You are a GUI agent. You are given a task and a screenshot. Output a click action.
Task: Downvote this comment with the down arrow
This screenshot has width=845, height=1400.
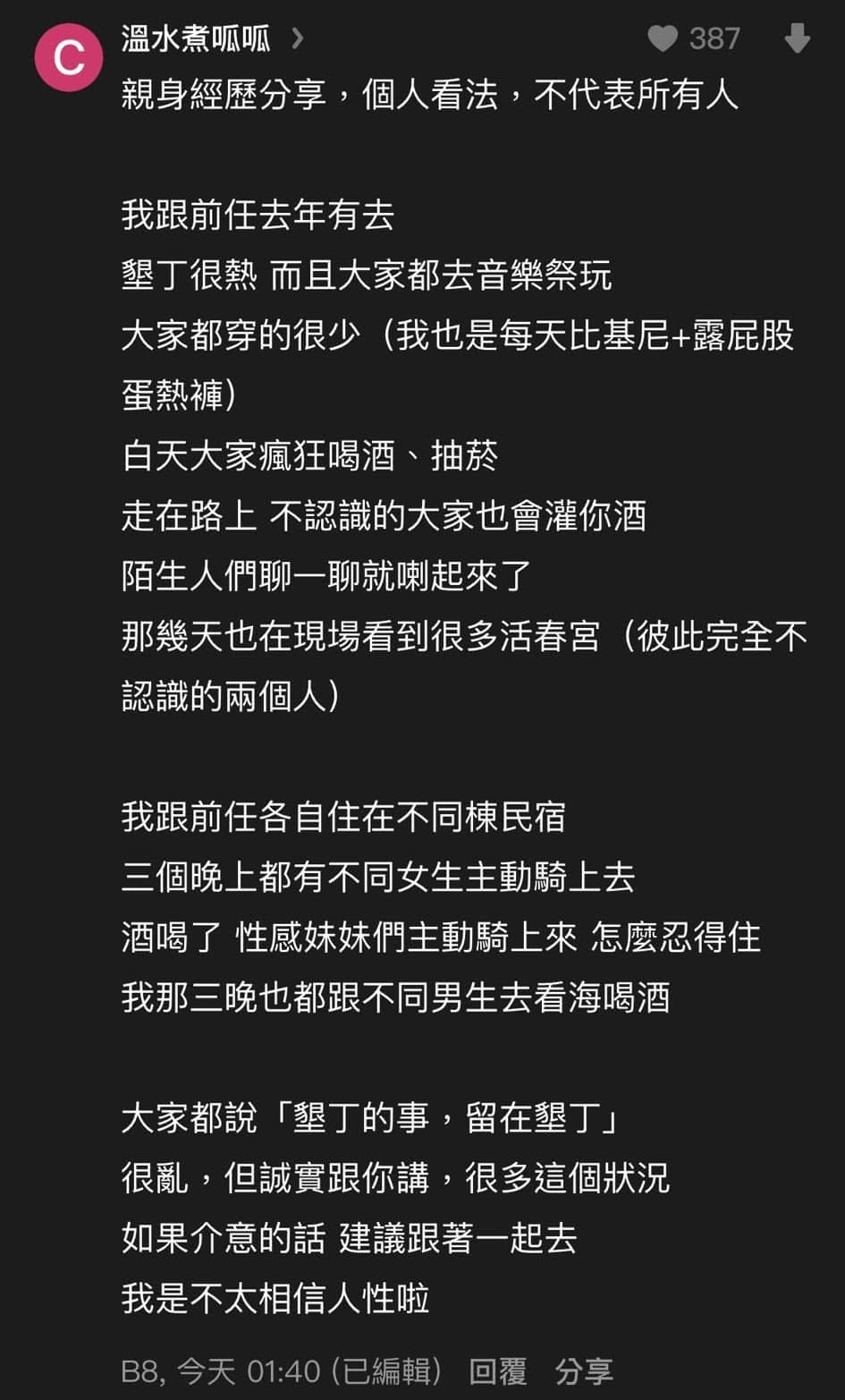(796, 38)
